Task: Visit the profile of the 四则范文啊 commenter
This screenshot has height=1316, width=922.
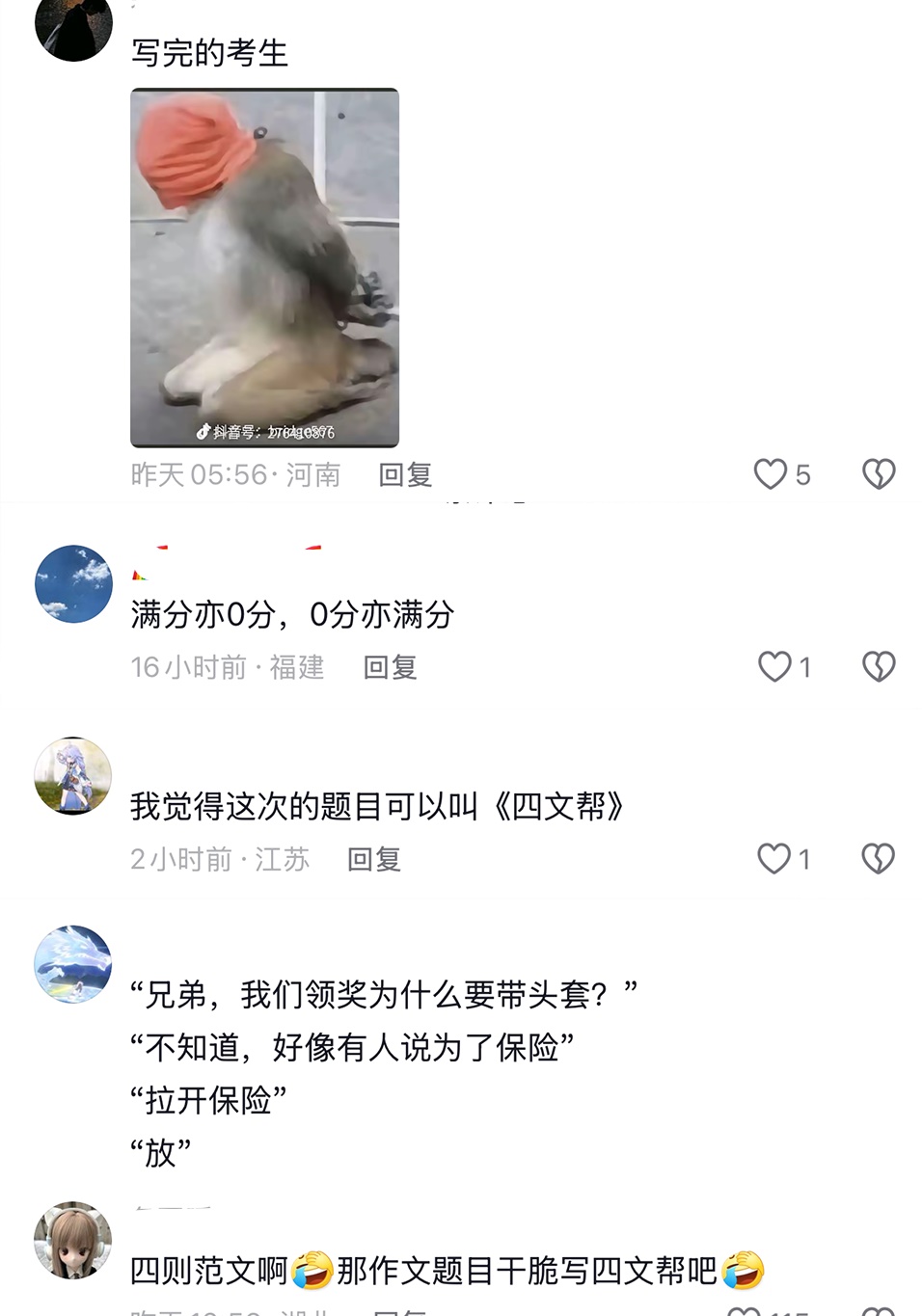Action: coord(73,1241)
